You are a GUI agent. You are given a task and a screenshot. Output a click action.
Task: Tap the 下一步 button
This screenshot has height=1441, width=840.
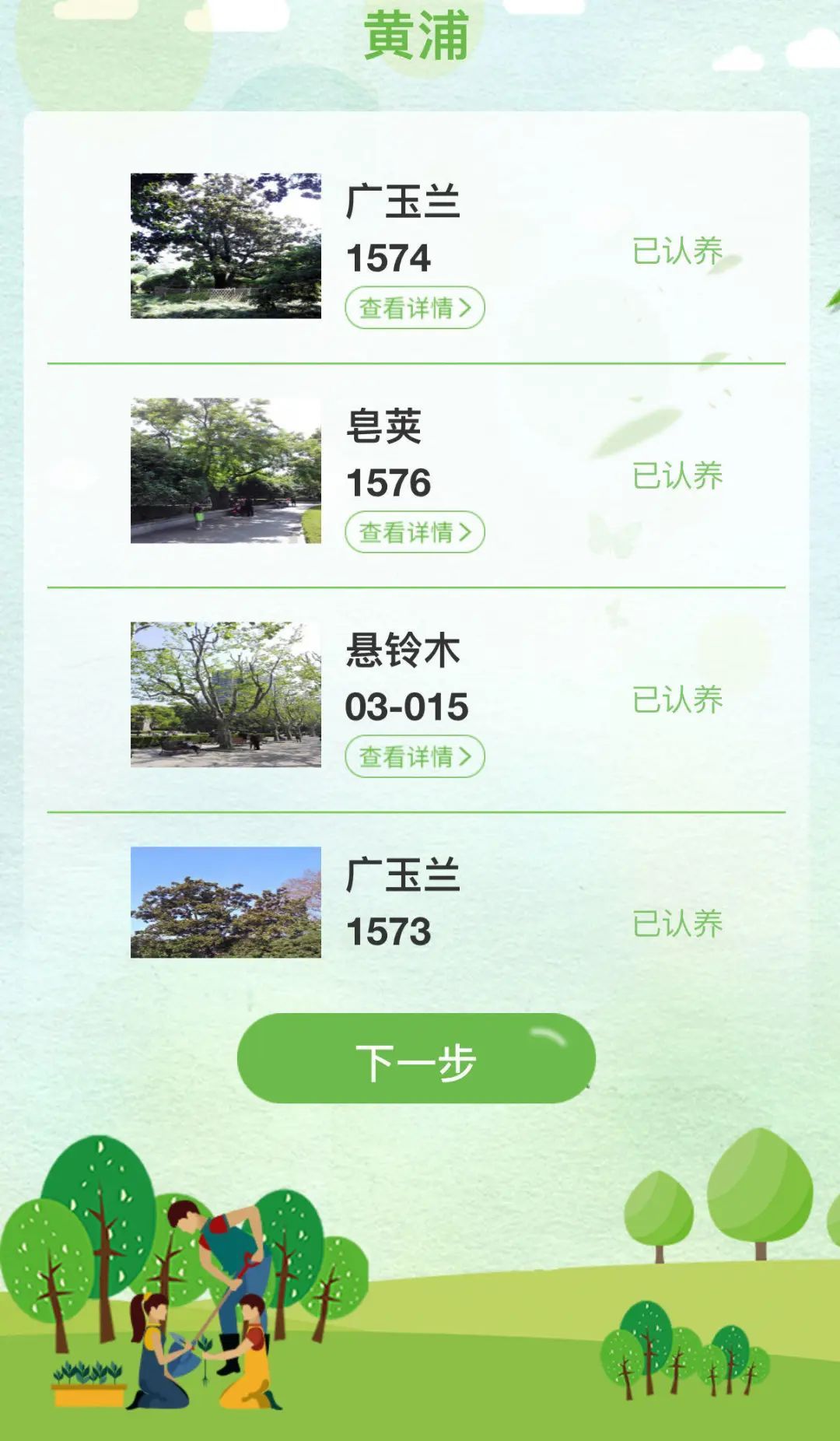point(416,1058)
